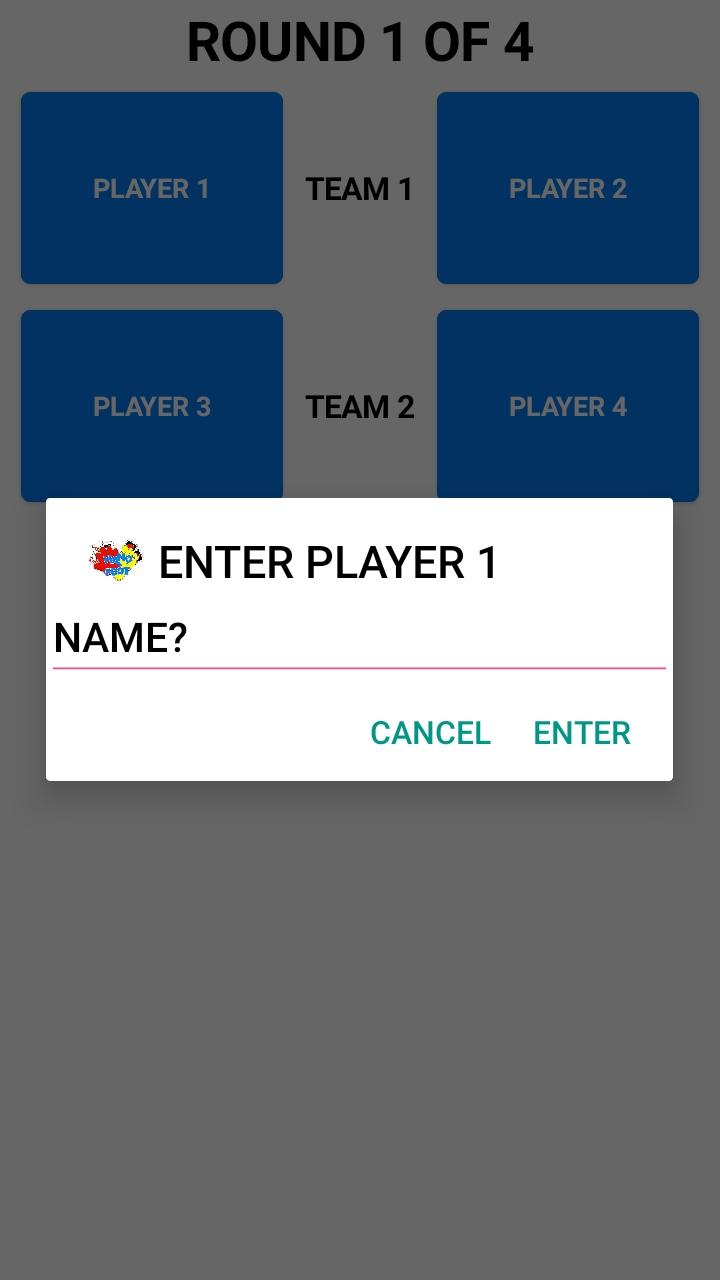Select the Player 1 tile

tap(152, 189)
